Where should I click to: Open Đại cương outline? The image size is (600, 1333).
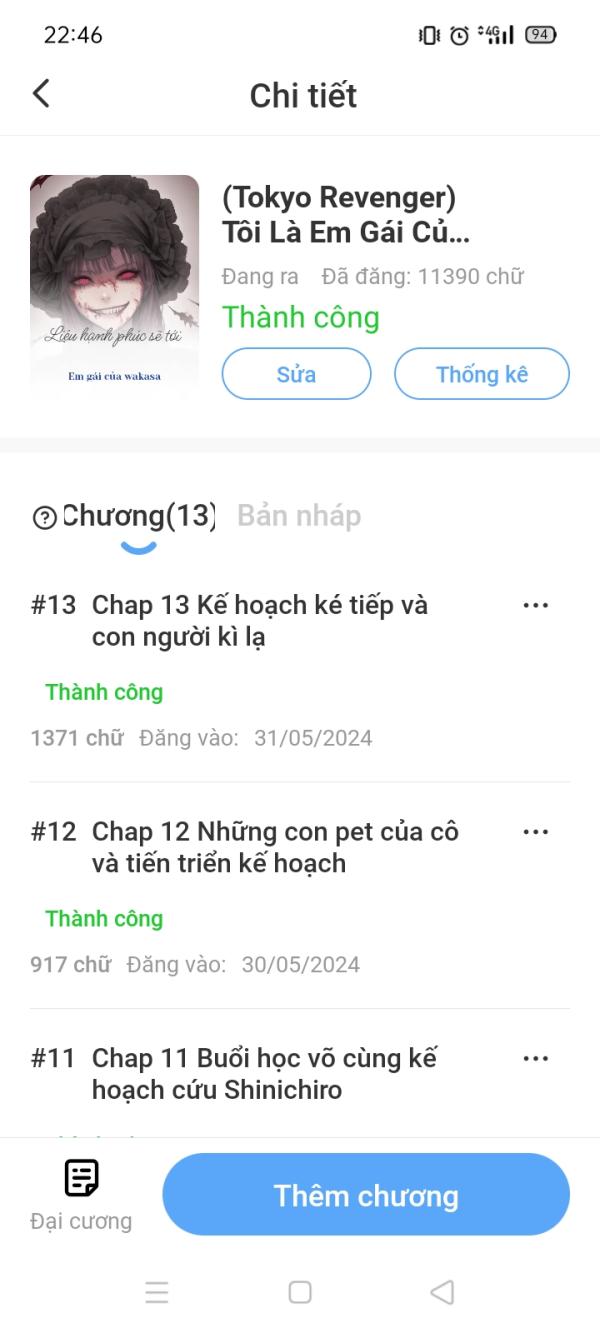(81, 1194)
